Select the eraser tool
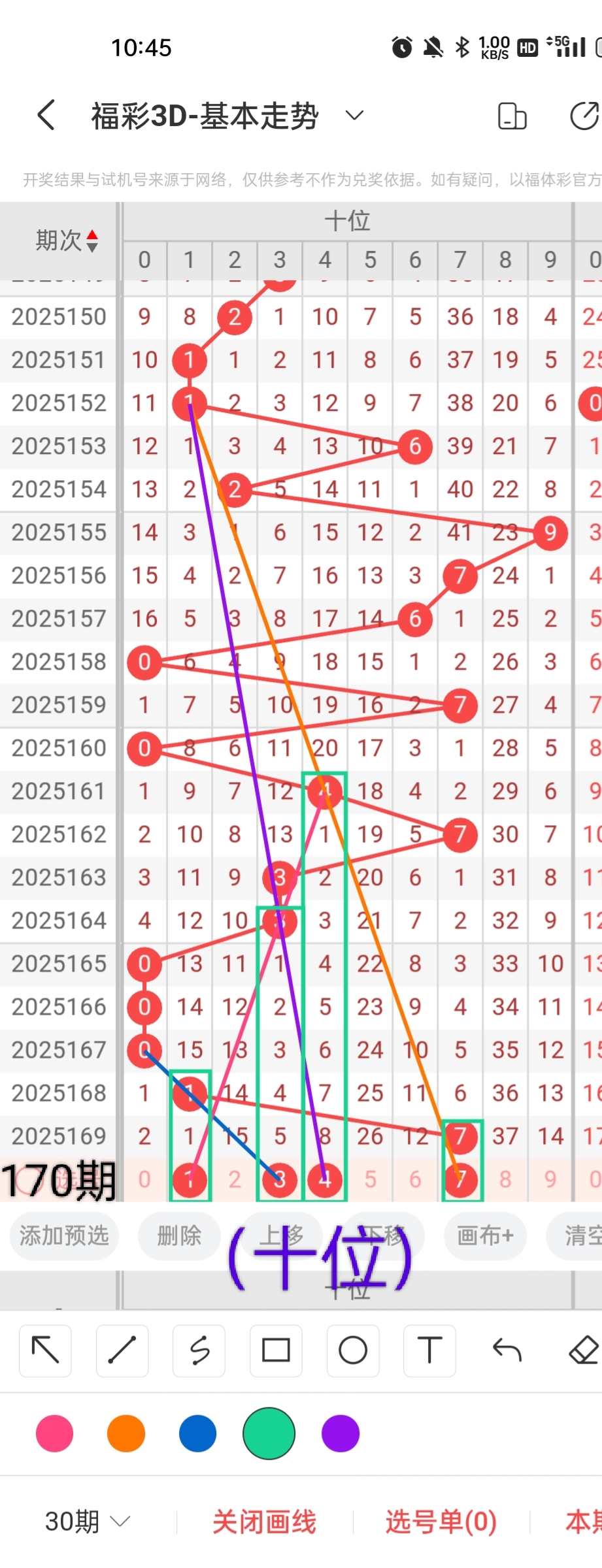602x1568 pixels. pyautogui.click(x=584, y=1350)
